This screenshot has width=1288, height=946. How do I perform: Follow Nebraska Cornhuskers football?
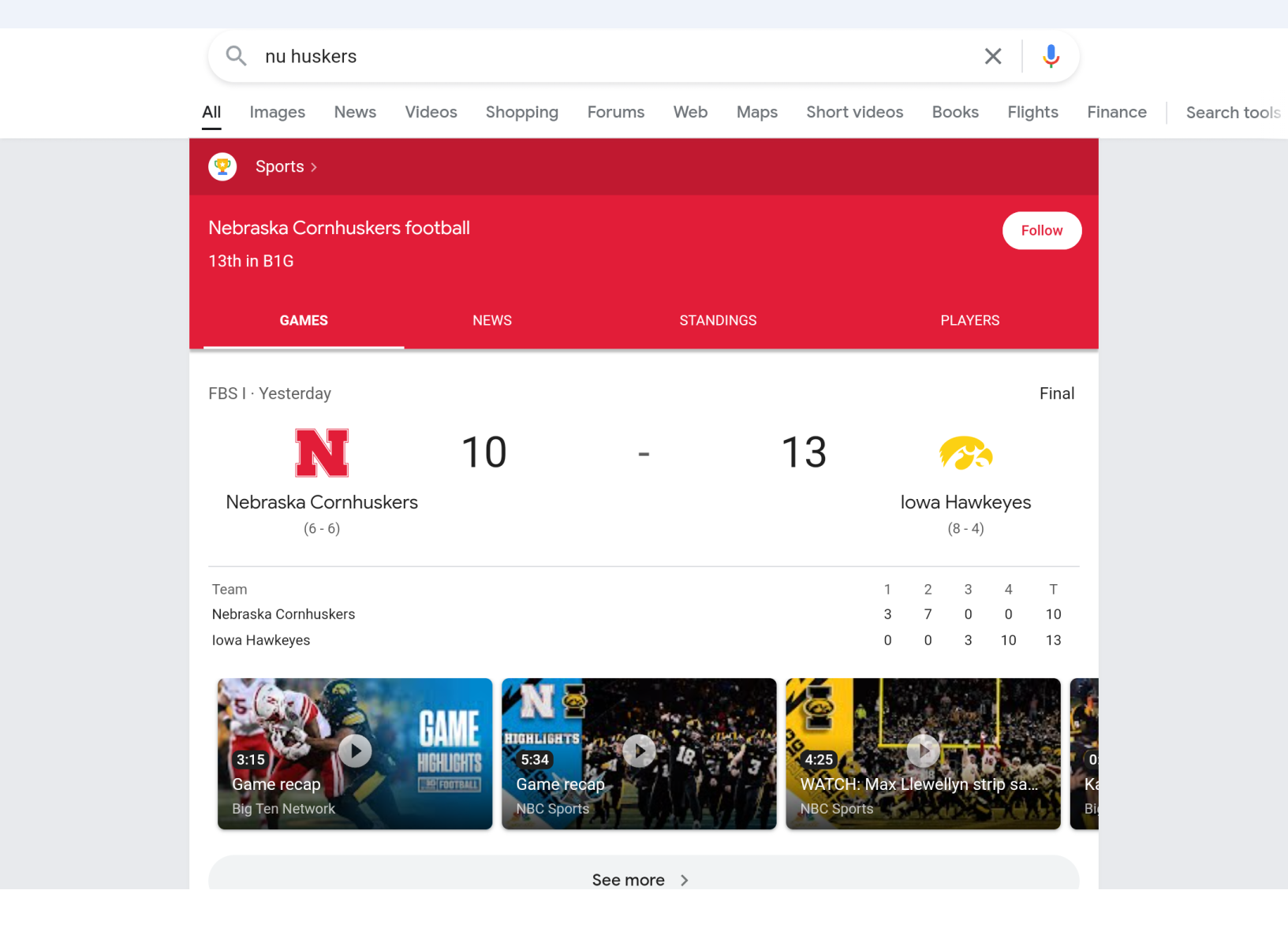tap(1041, 230)
